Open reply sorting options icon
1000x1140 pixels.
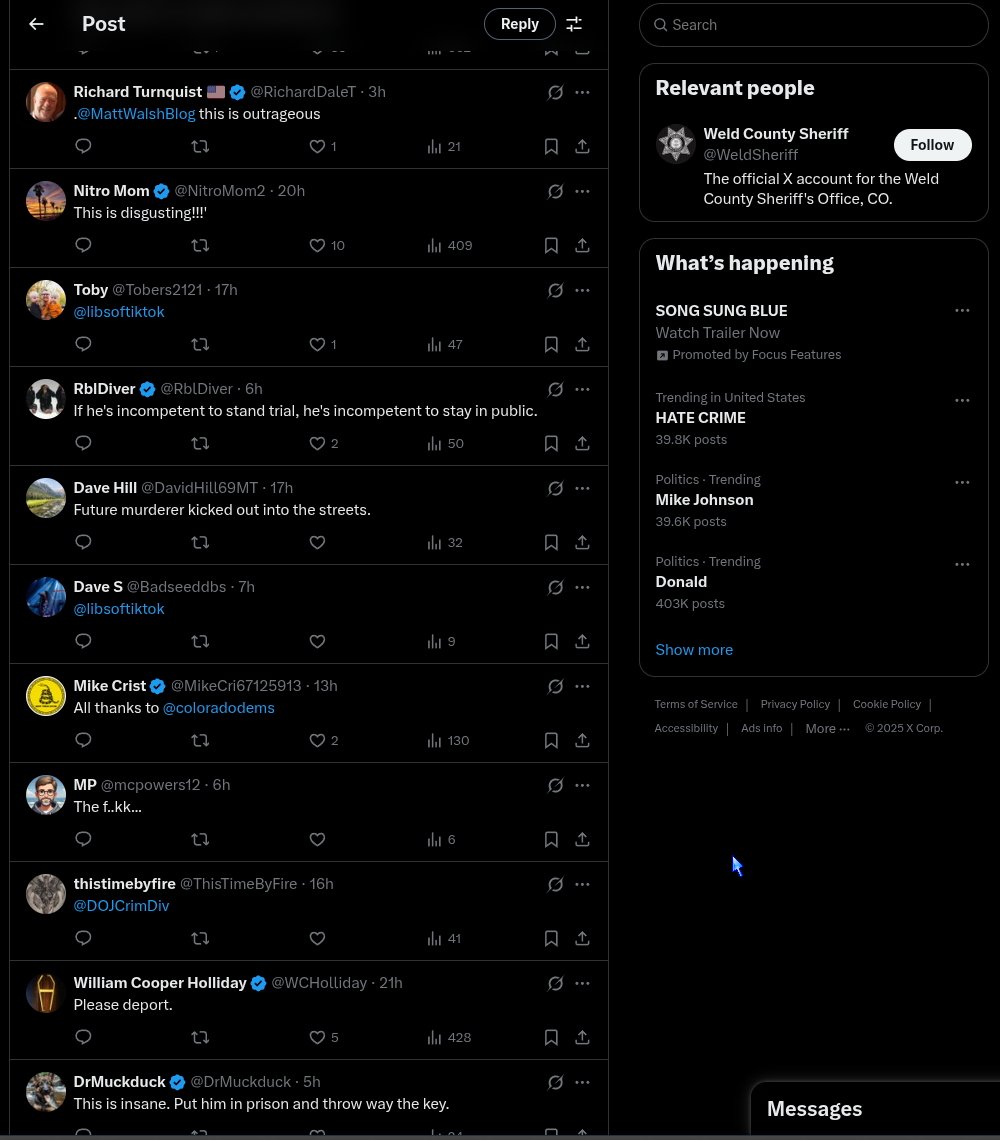[x=574, y=24]
